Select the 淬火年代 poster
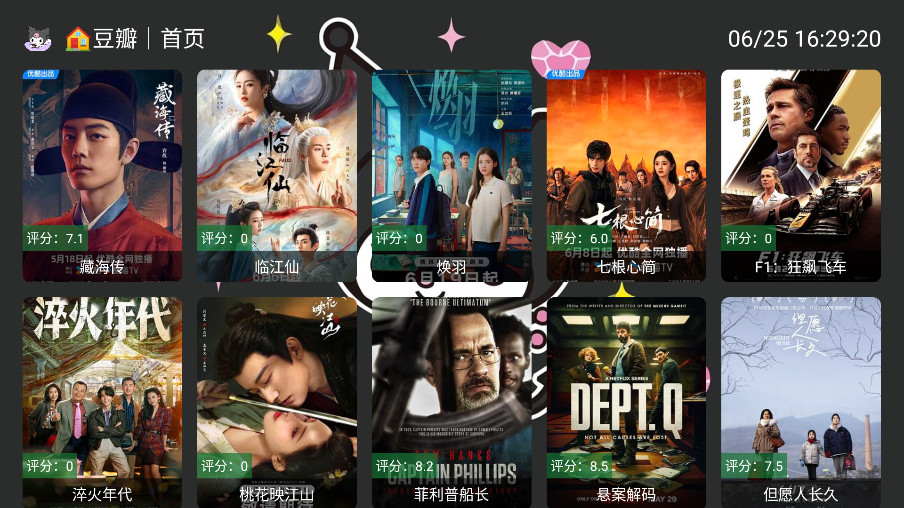Image resolution: width=904 pixels, height=508 pixels. [x=102, y=400]
